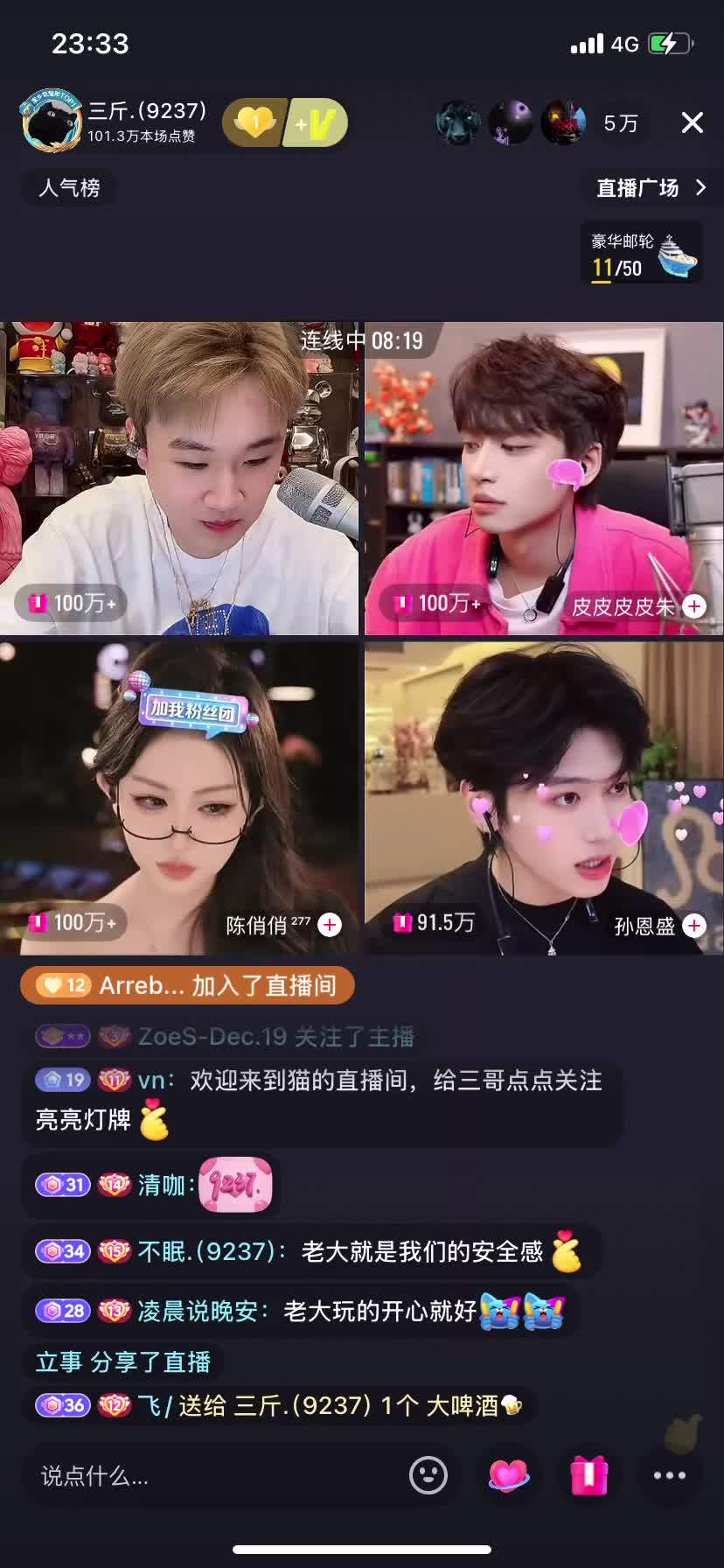Screen dimensions: 724x1568
Task: Open 直播广场 live plaza
Action: pos(651,187)
